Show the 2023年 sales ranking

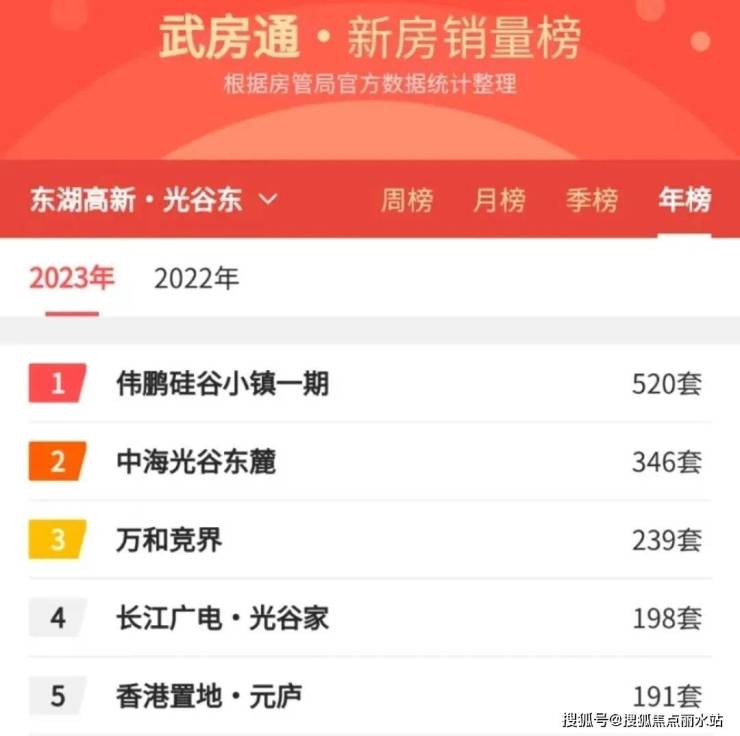[72, 278]
